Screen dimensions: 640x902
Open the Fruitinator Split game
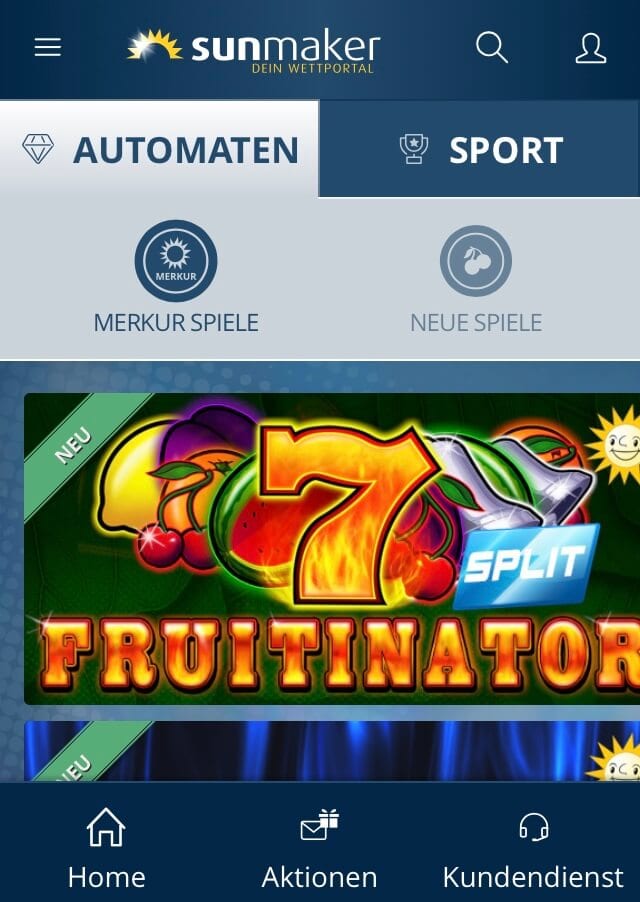(x=332, y=548)
